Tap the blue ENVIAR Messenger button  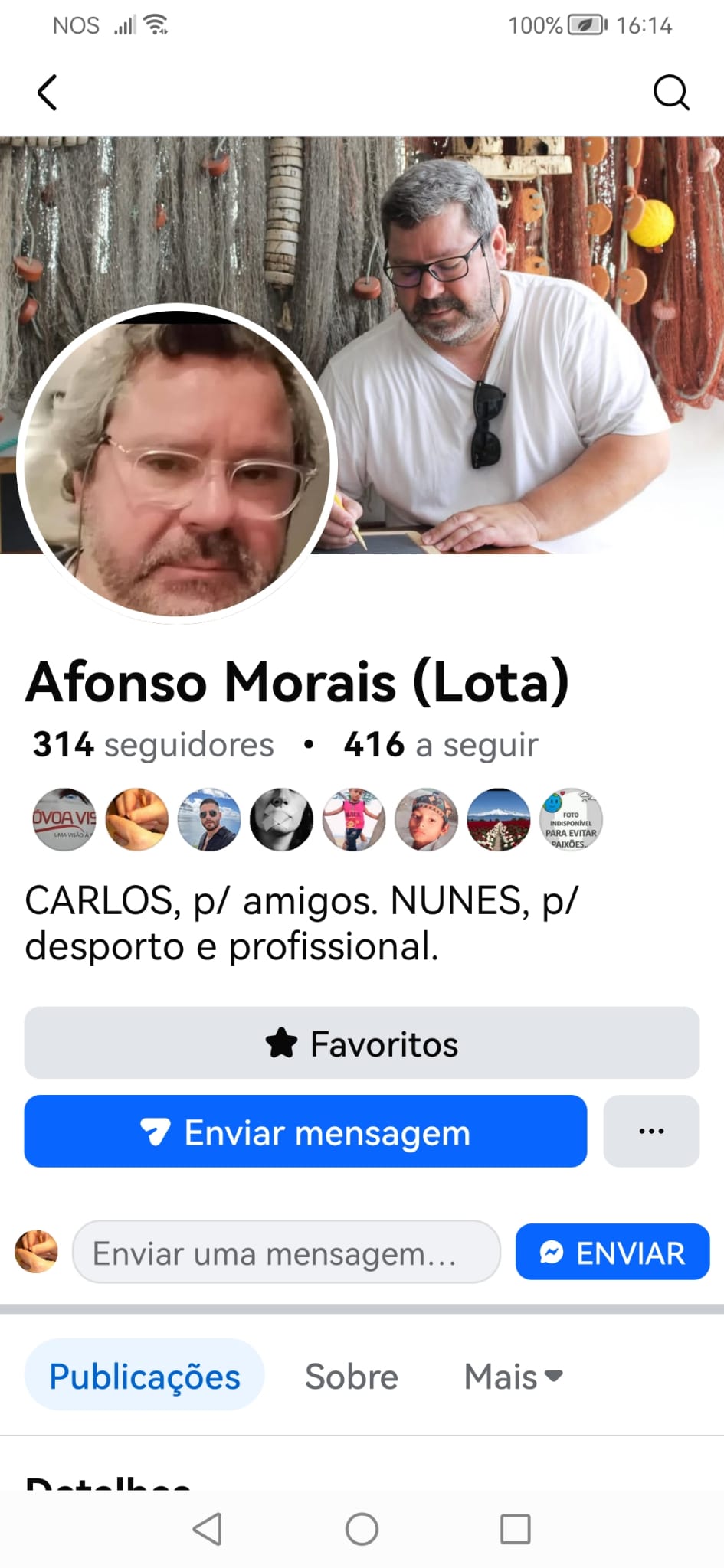[612, 1253]
